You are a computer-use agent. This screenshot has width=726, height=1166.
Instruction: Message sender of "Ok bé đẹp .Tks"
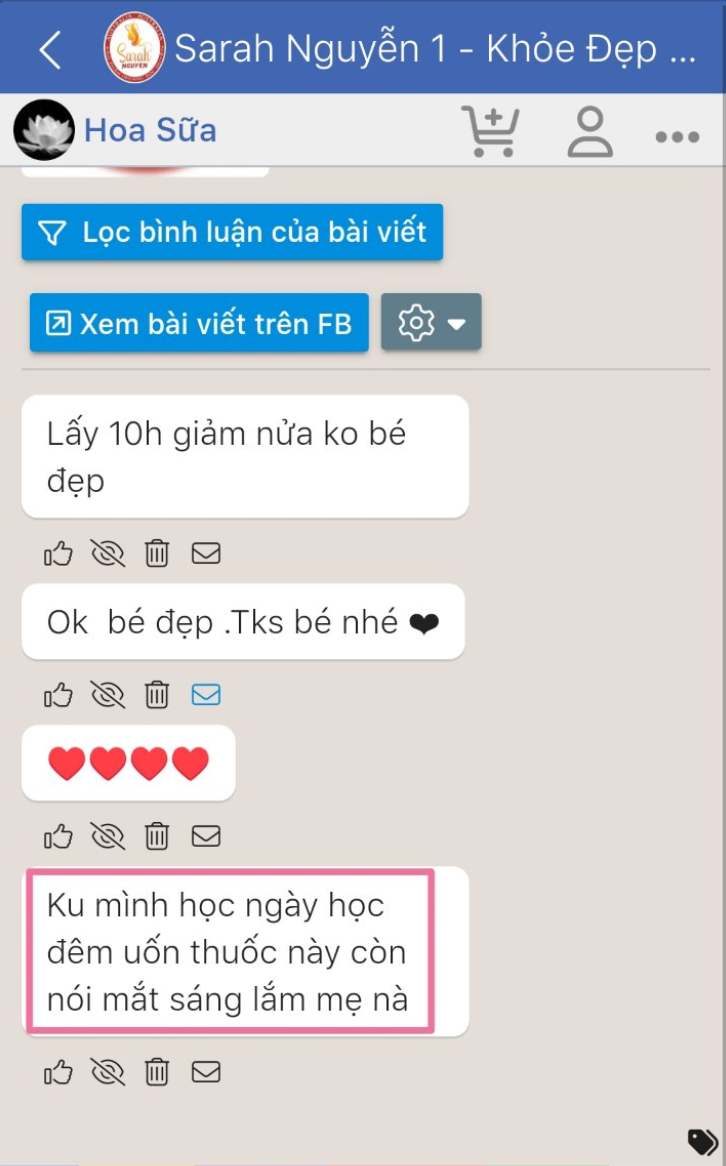pos(206,695)
